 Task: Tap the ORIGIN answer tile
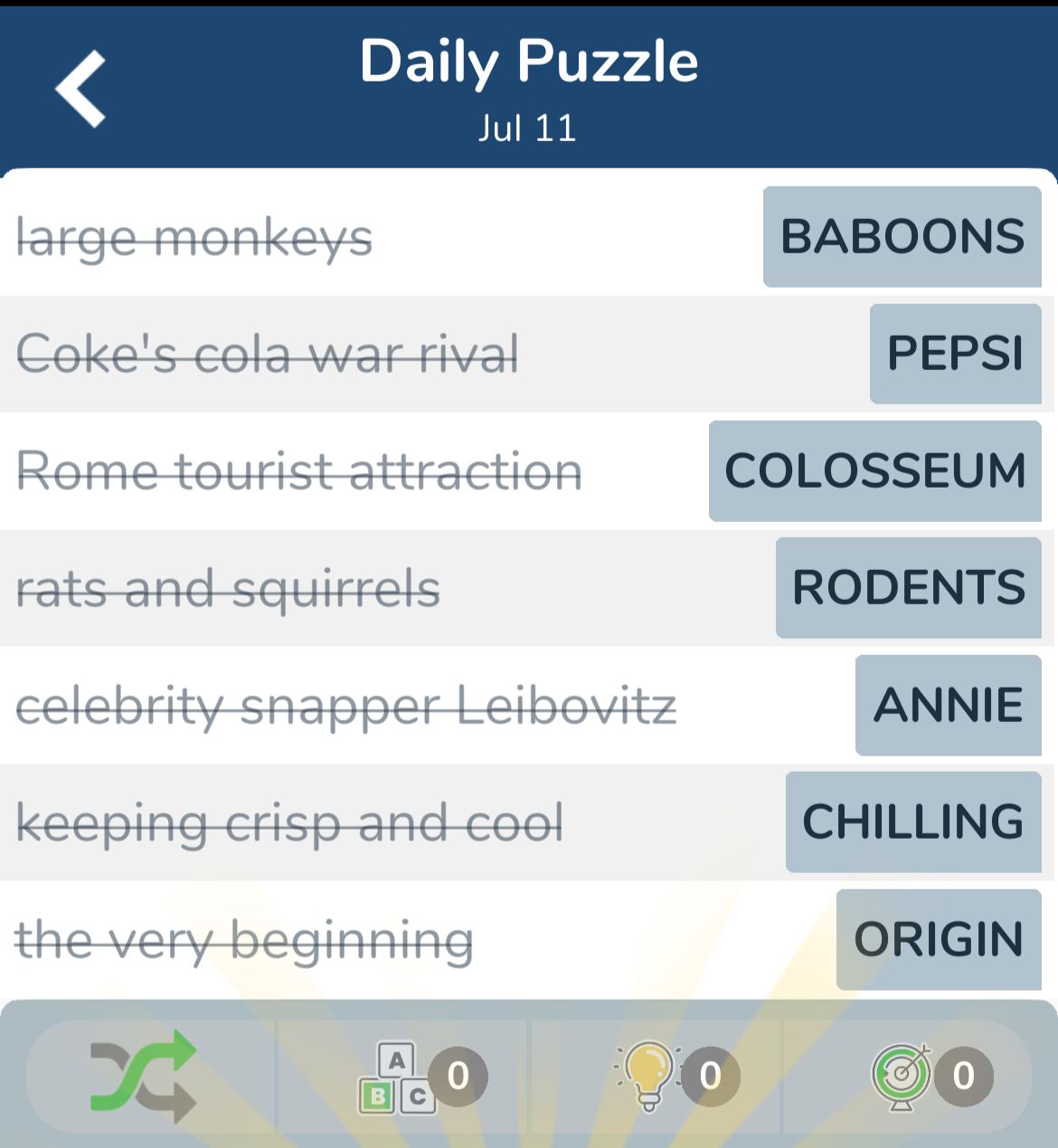pyautogui.click(x=938, y=940)
